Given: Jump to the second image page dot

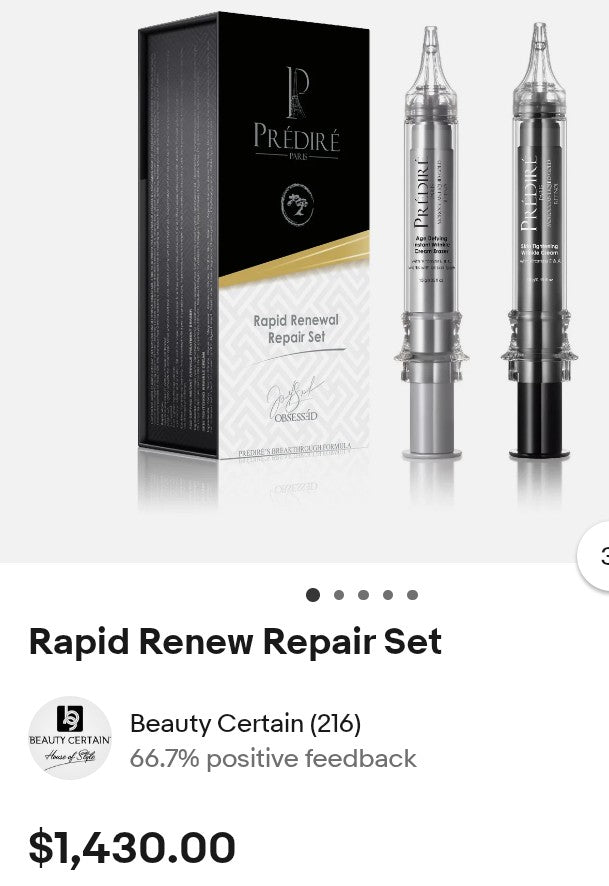Looking at the screenshot, I should pos(339,595).
